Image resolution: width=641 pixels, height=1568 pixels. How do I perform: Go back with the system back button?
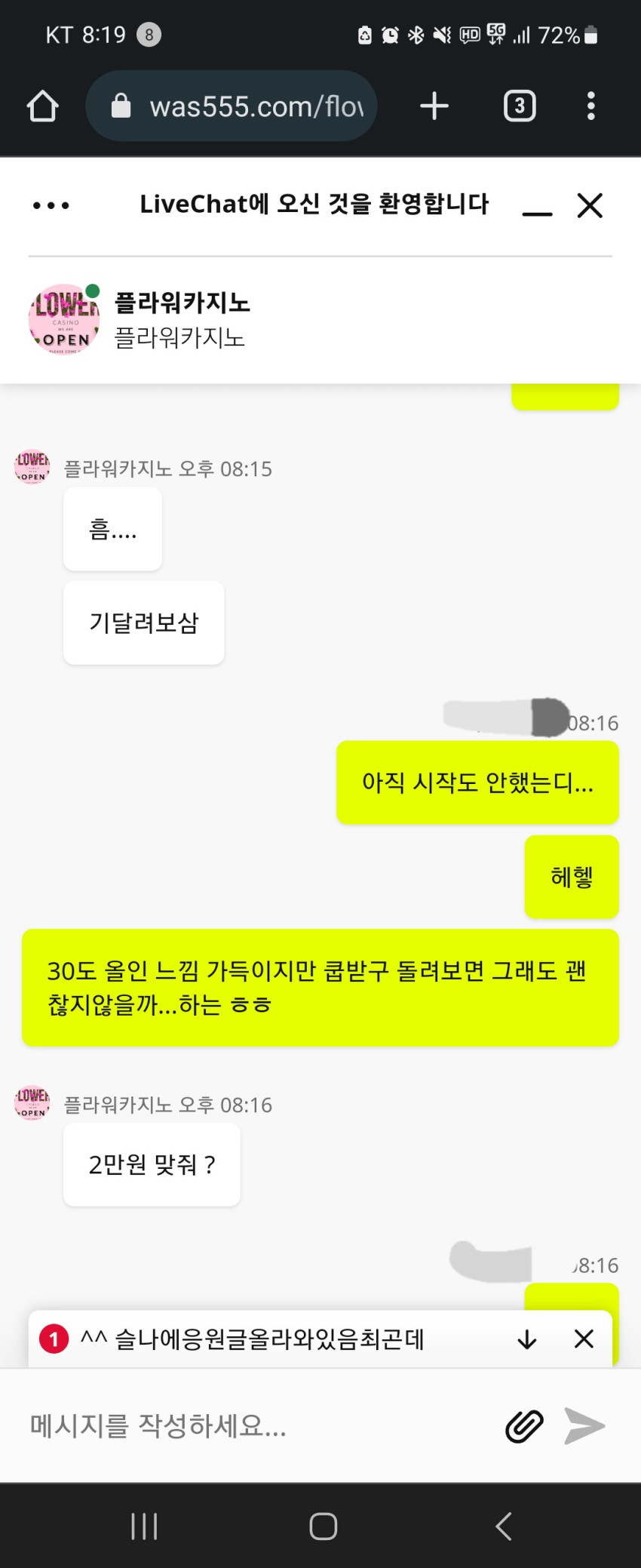click(x=504, y=1526)
